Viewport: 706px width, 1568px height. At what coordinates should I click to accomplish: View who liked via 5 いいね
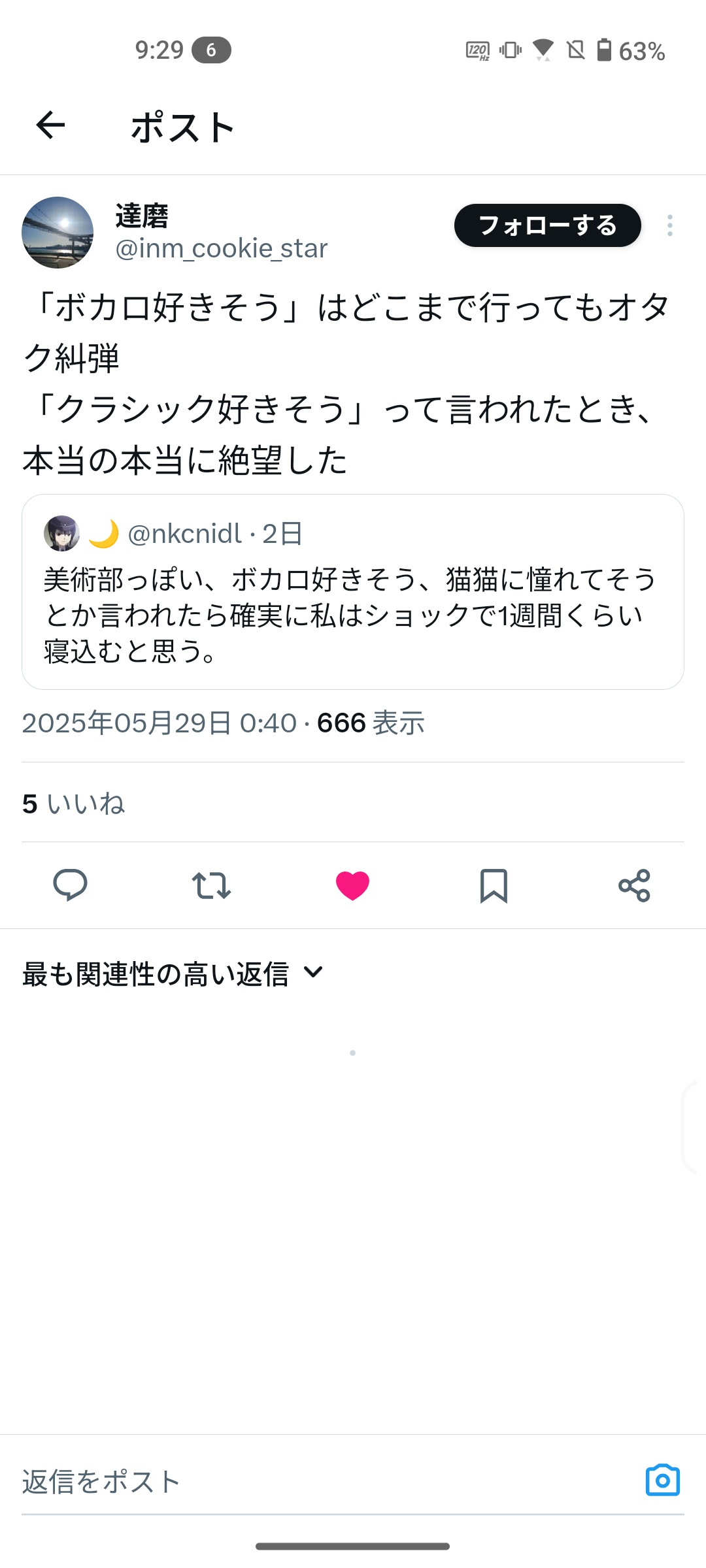[73, 804]
